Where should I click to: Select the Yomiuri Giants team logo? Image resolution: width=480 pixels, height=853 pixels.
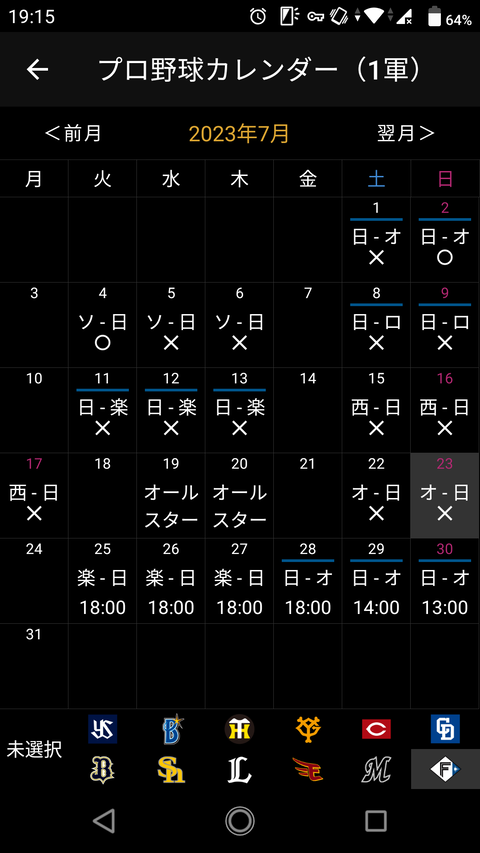(x=308, y=727)
